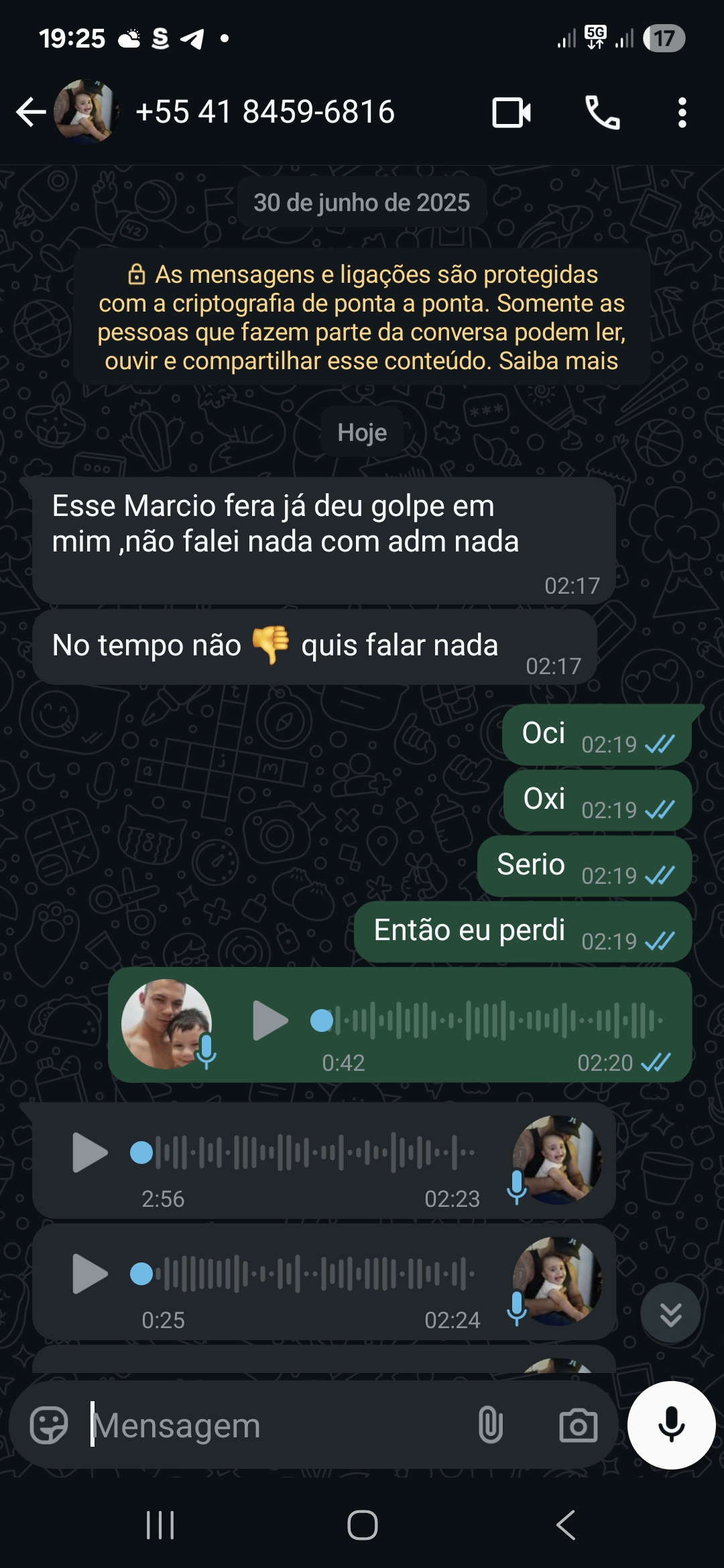This screenshot has width=724, height=1568.
Task: Open the camera from the message bar
Action: click(x=578, y=1425)
